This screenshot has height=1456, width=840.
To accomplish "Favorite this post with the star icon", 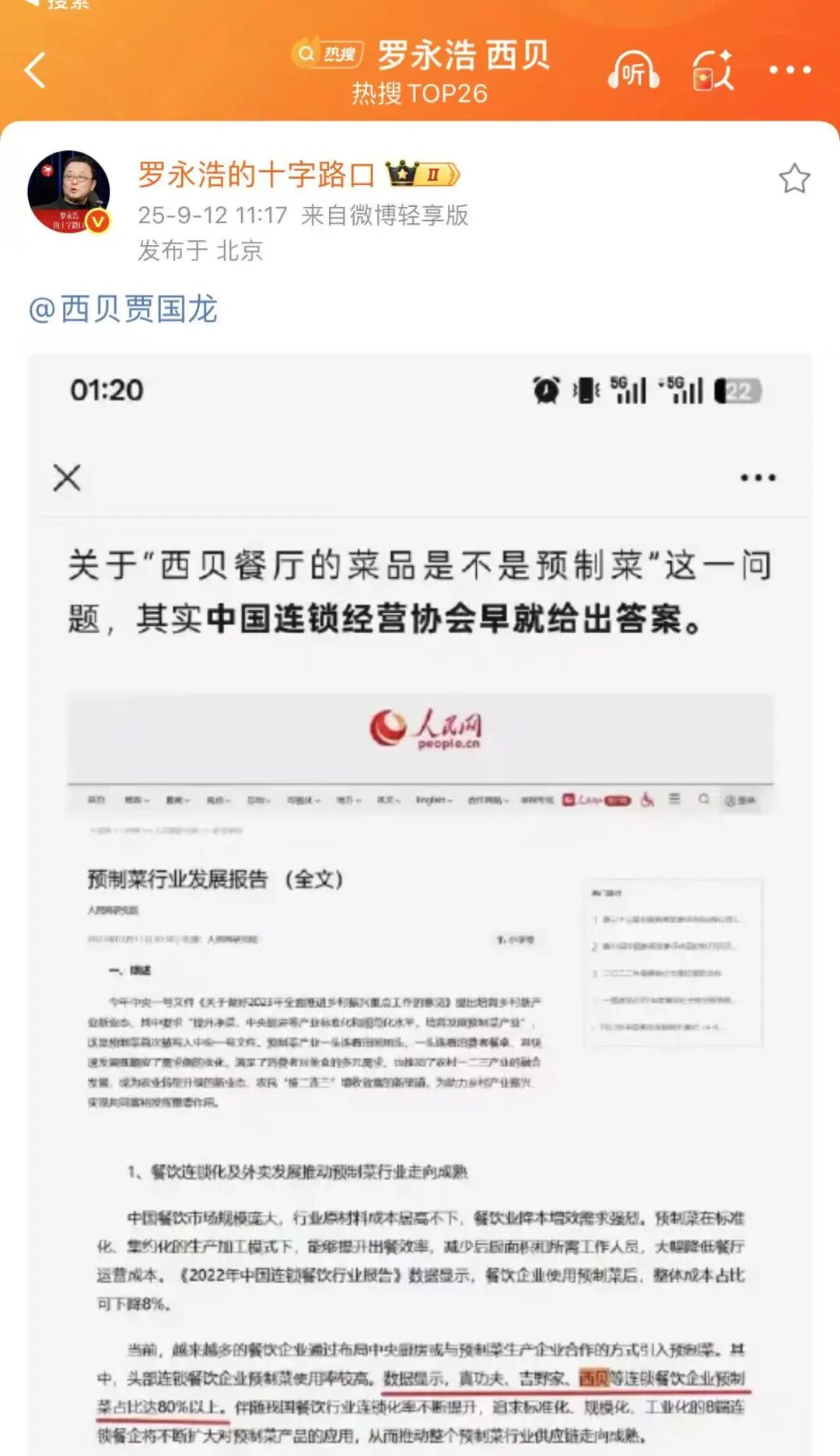I will point(794,178).
